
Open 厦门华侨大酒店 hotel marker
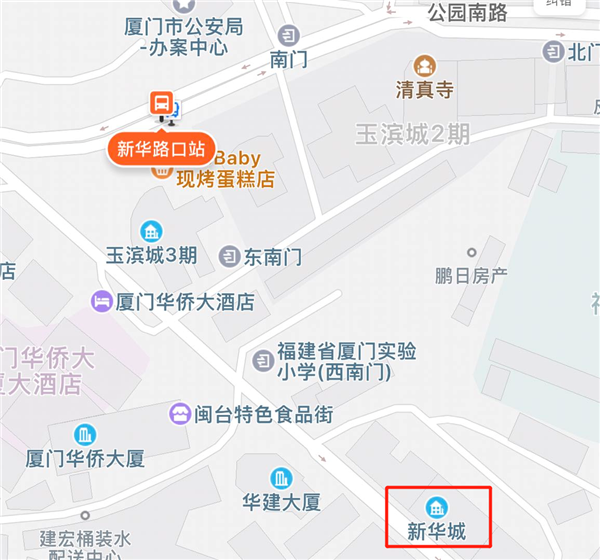coord(102,300)
